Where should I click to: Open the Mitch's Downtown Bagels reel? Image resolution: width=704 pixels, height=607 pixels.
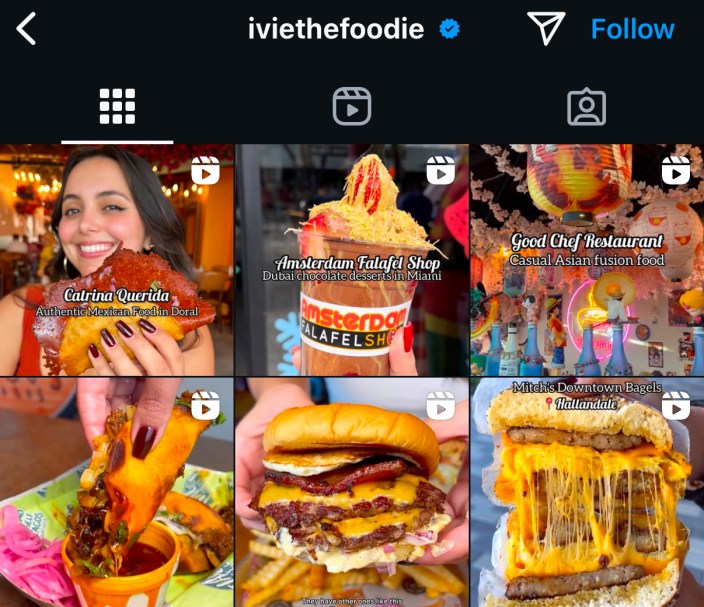pyautogui.click(x=587, y=493)
